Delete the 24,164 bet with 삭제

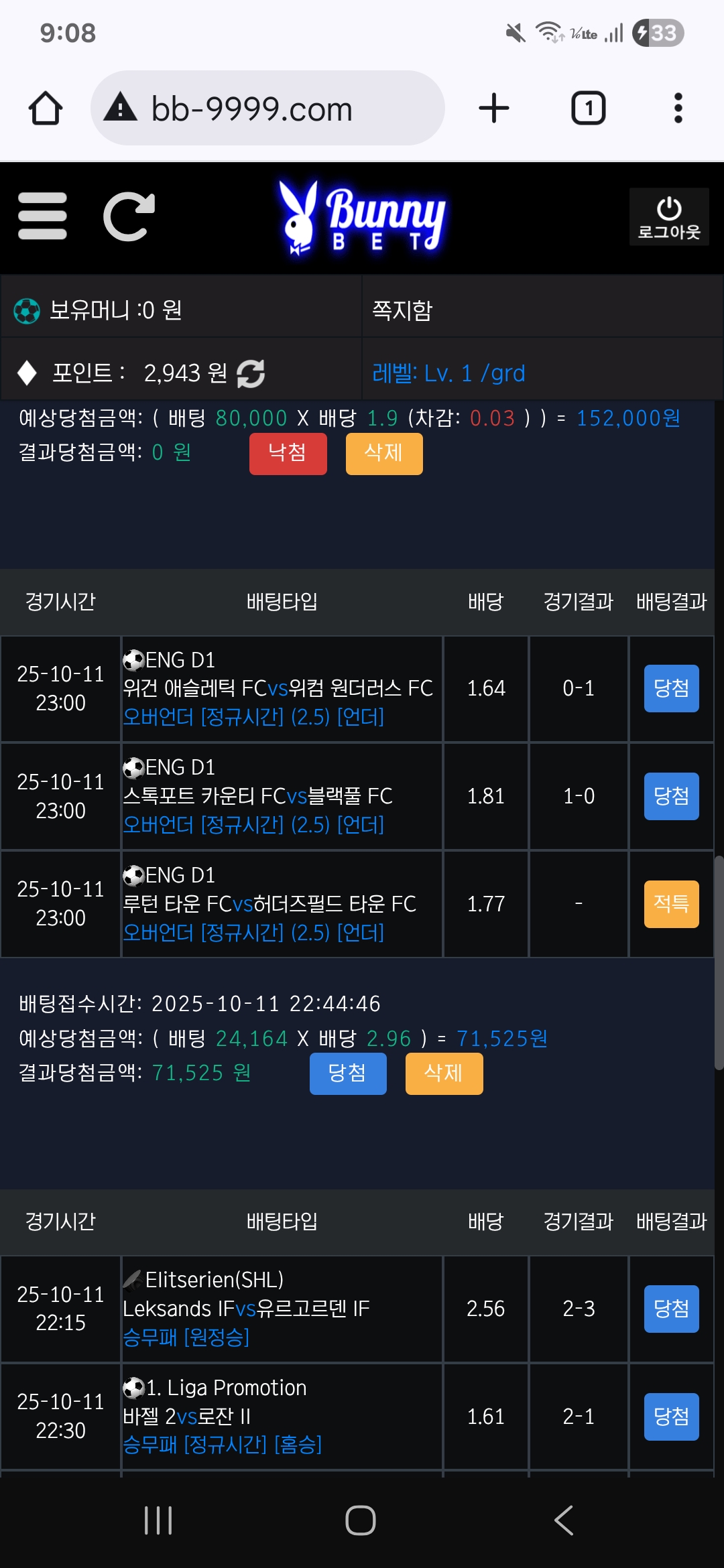pos(443,1073)
